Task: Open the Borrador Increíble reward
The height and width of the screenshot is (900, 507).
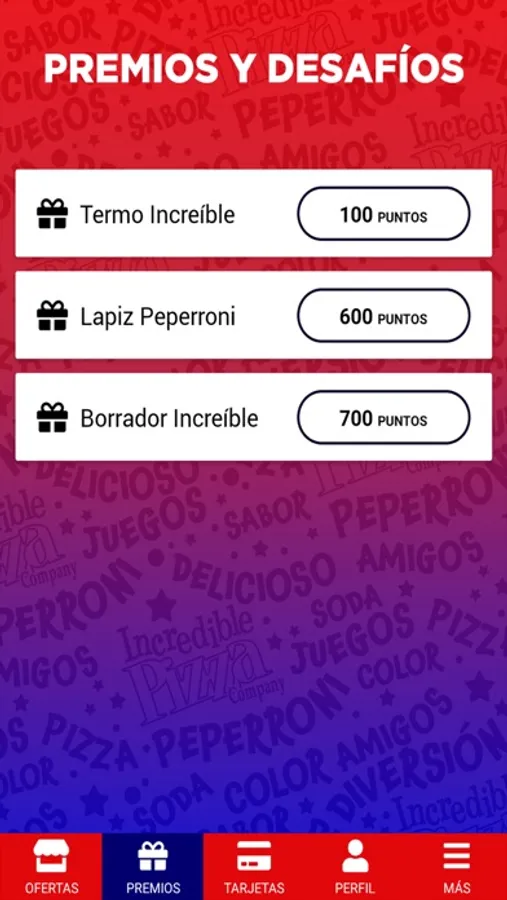Action: point(253,417)
